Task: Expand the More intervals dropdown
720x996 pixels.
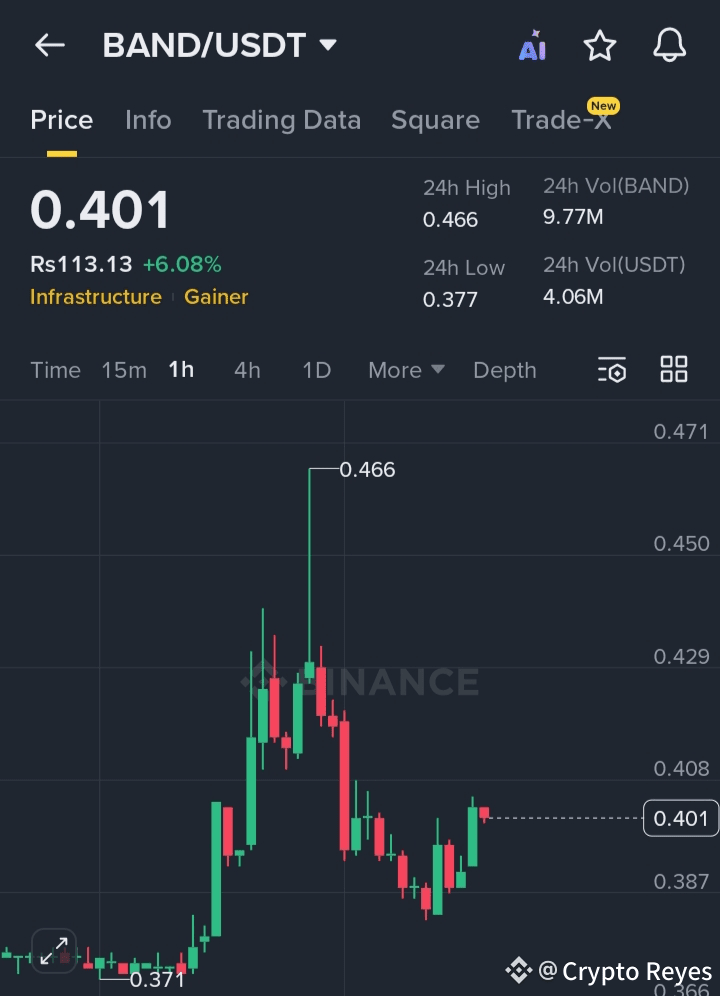Action: pos(406,370)
